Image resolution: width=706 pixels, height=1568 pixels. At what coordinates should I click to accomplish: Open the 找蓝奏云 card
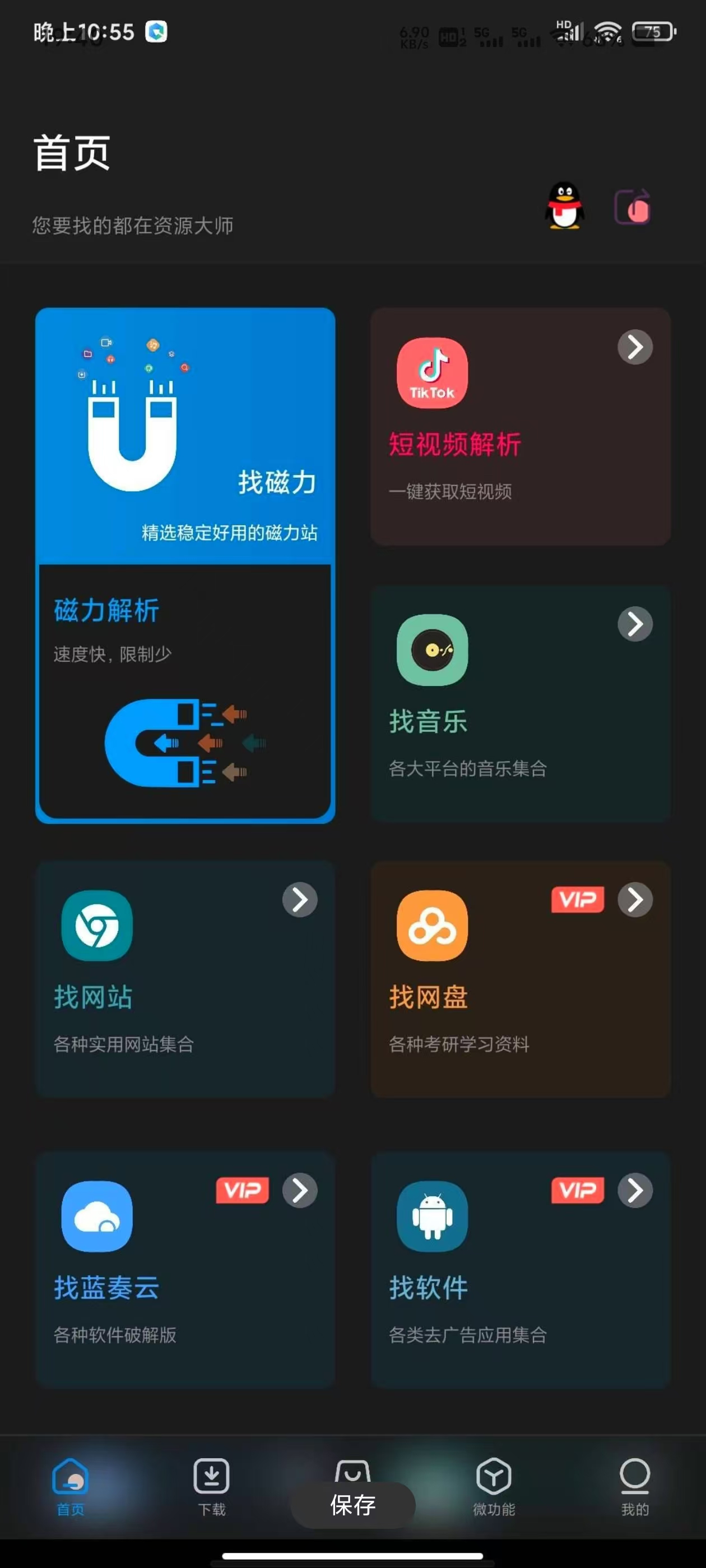[x=185, y=1269]
